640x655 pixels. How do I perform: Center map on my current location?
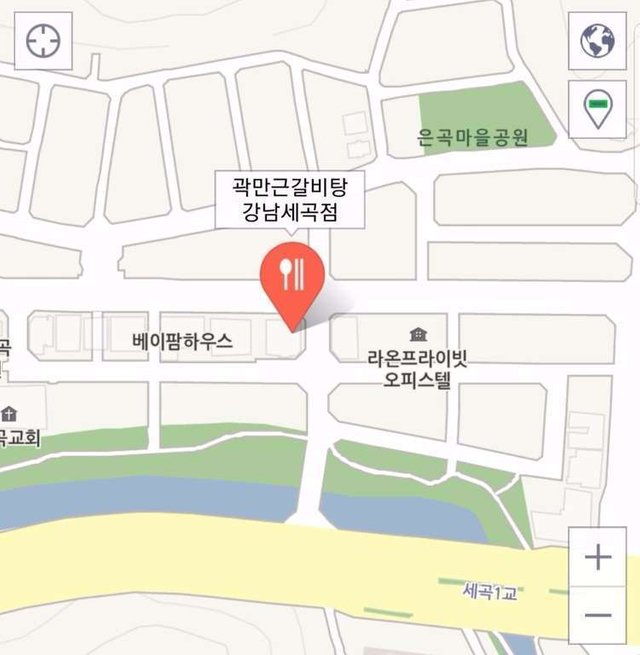[44, 41]
